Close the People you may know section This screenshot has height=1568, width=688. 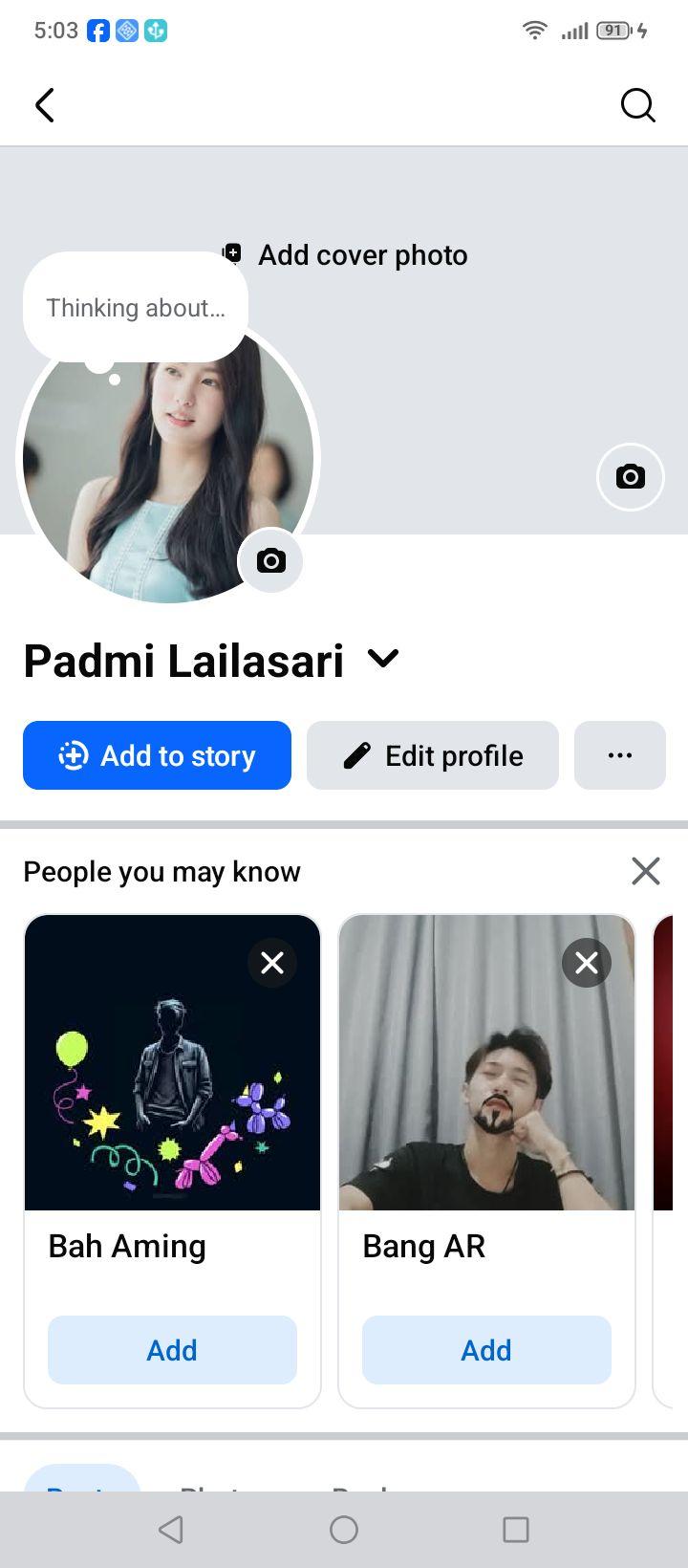[646, 871]
